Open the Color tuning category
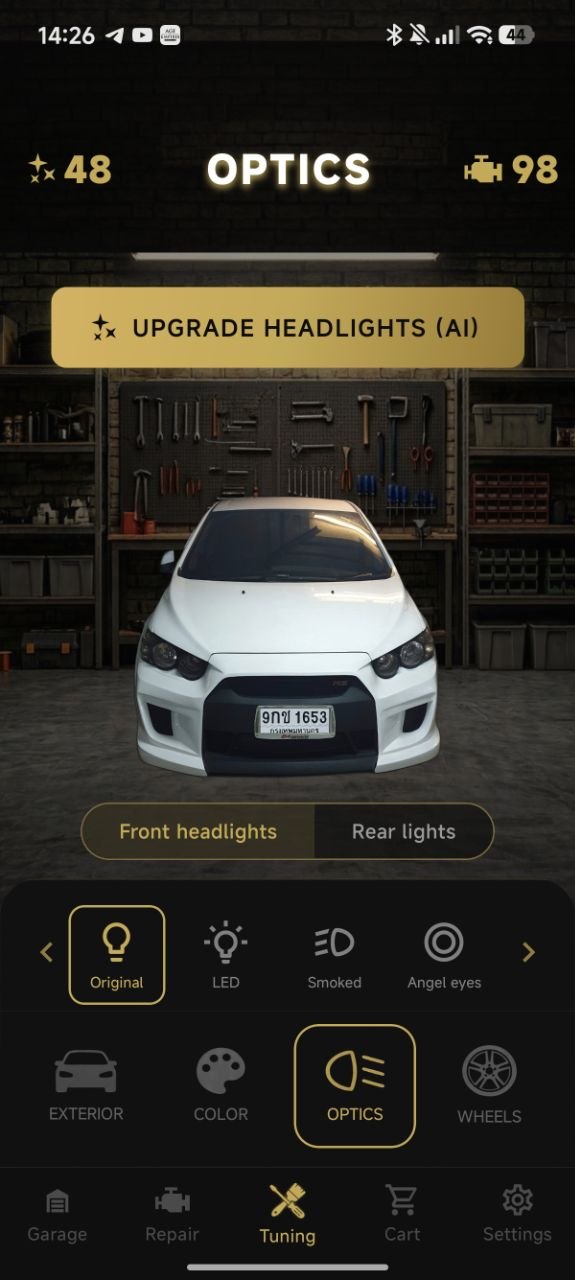The height and width of the screenshot is (1280, 575). (221, 1086)
